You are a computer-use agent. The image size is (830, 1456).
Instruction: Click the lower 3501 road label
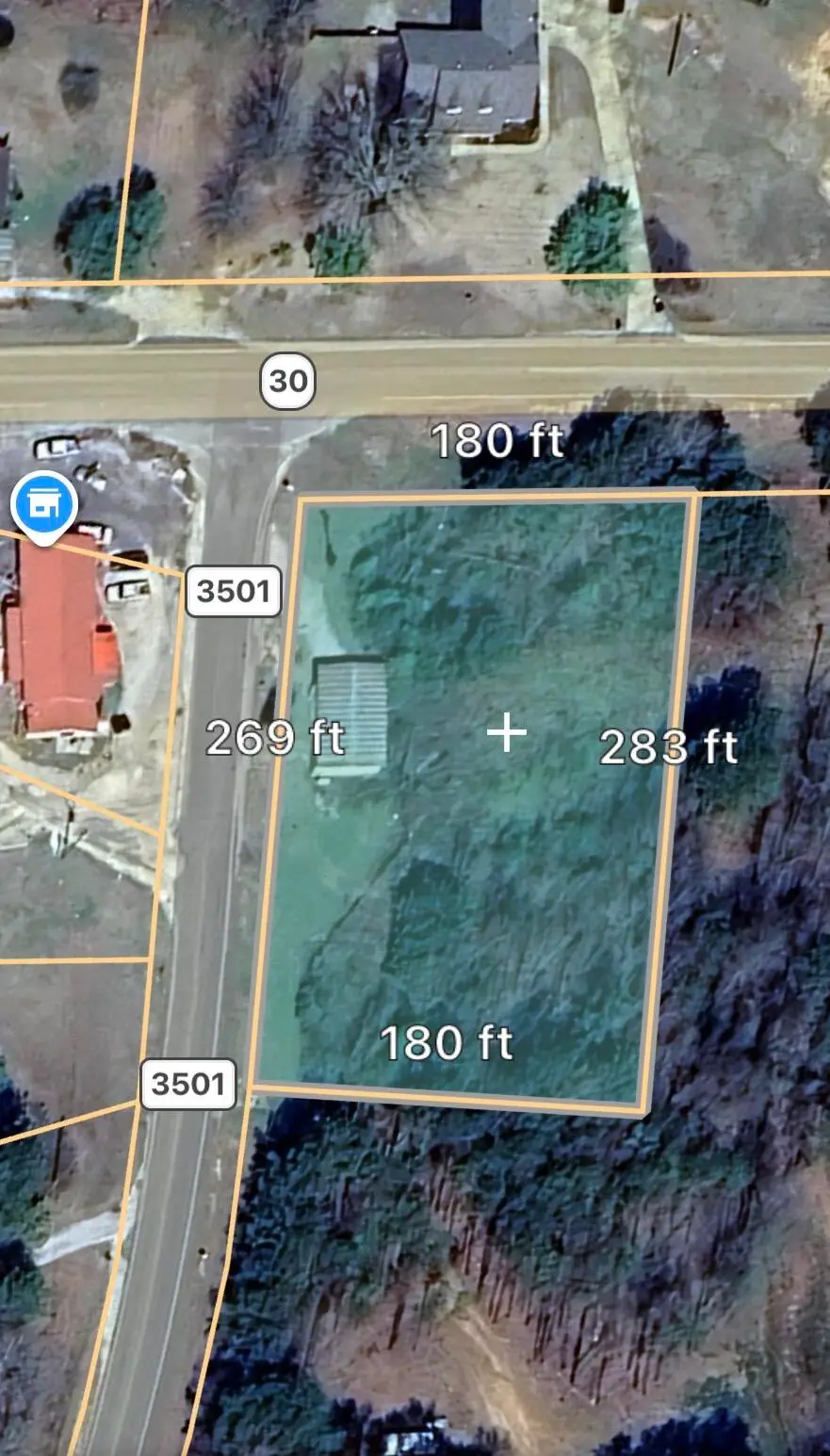[x=188, y=1082]
